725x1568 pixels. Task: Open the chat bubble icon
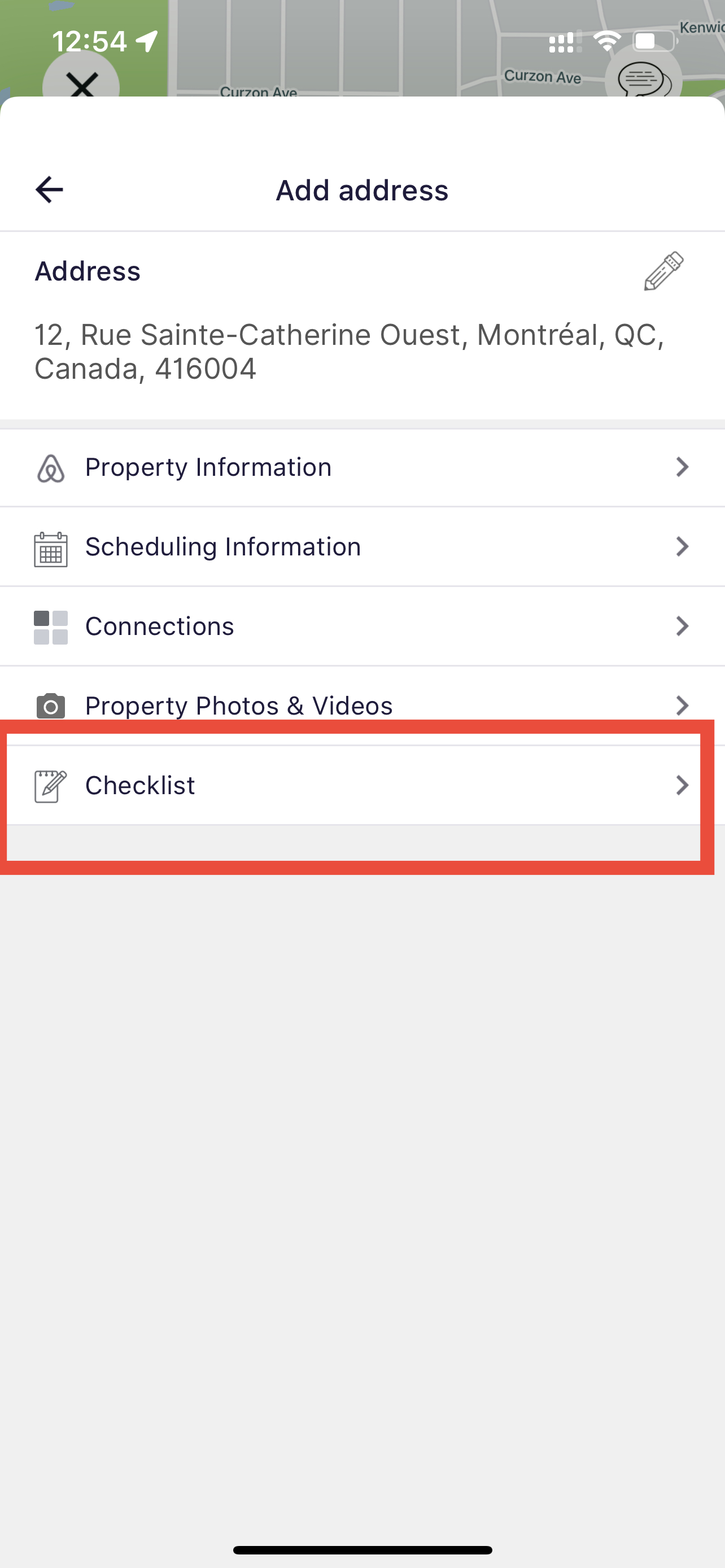coord(643,79)
